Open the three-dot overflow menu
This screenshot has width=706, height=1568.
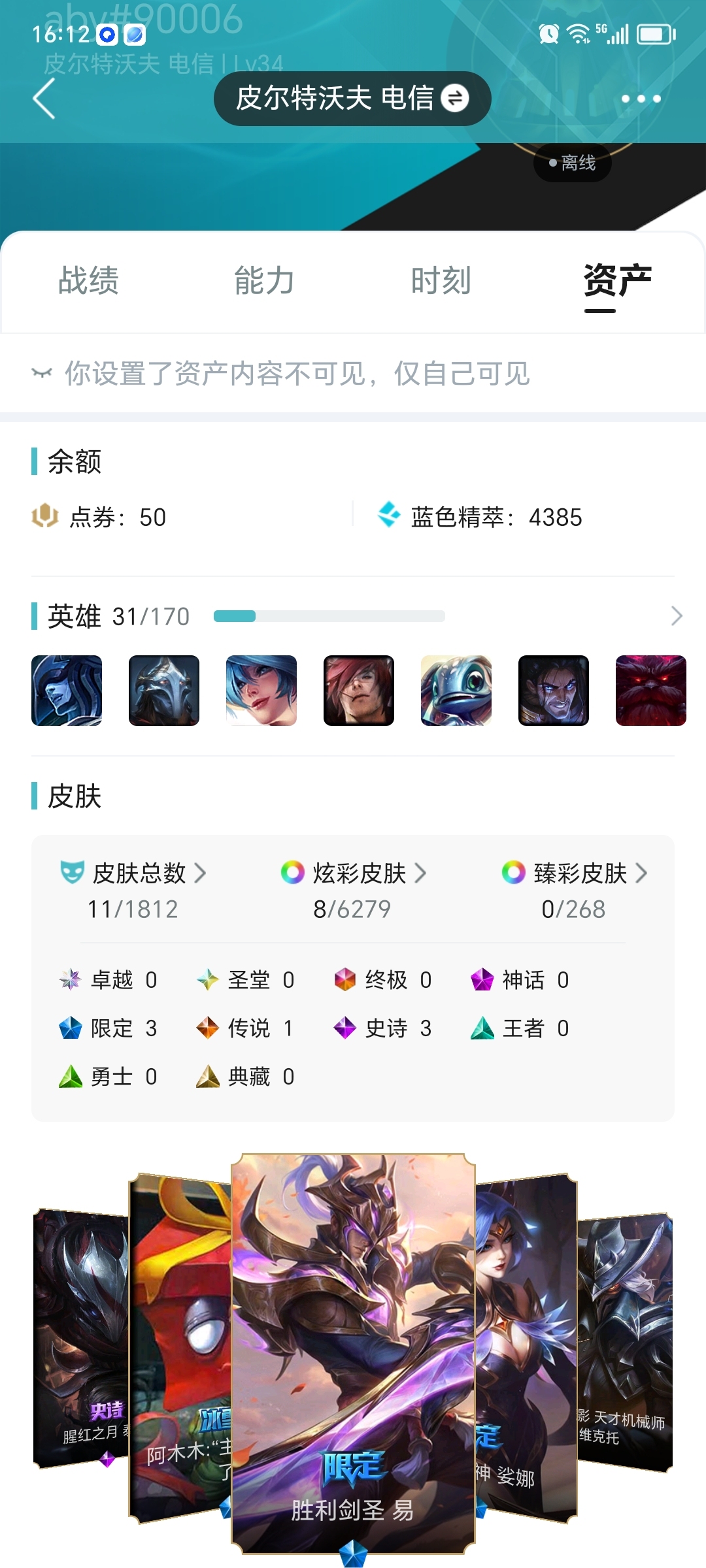point(641,99)
